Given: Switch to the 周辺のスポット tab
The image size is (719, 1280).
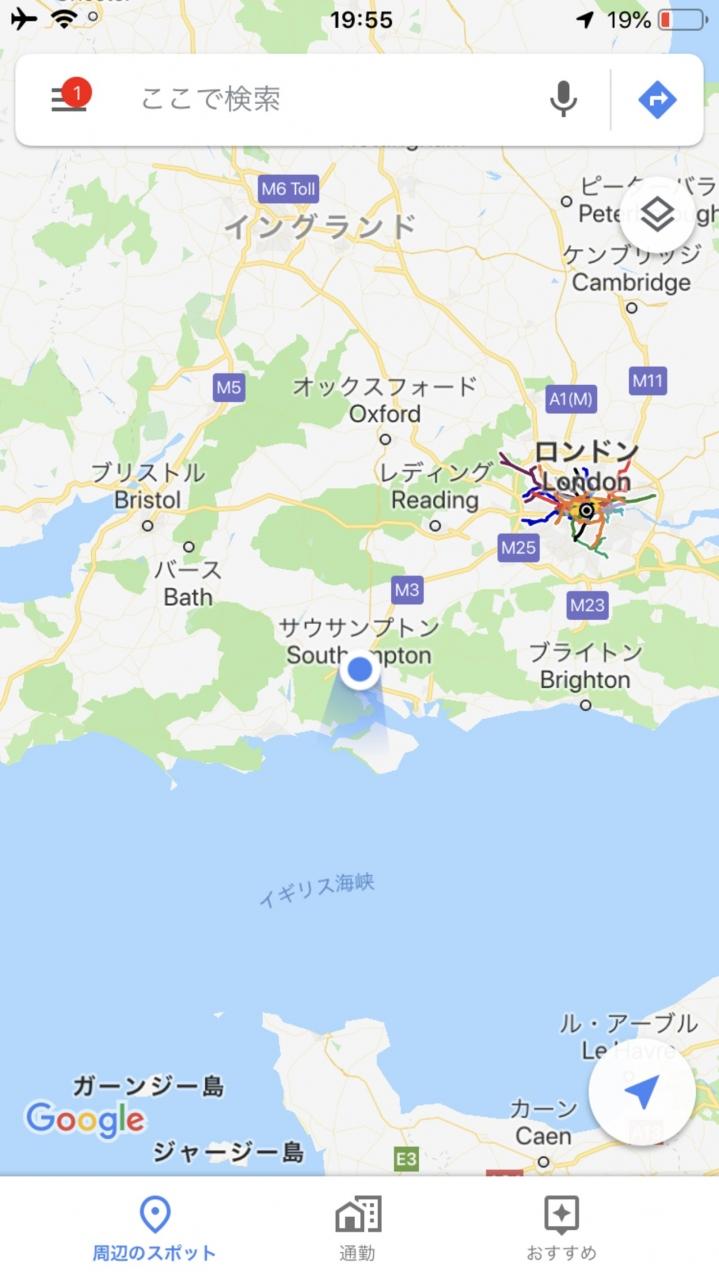Looking at the screenshot, I should coord(154,1229).
